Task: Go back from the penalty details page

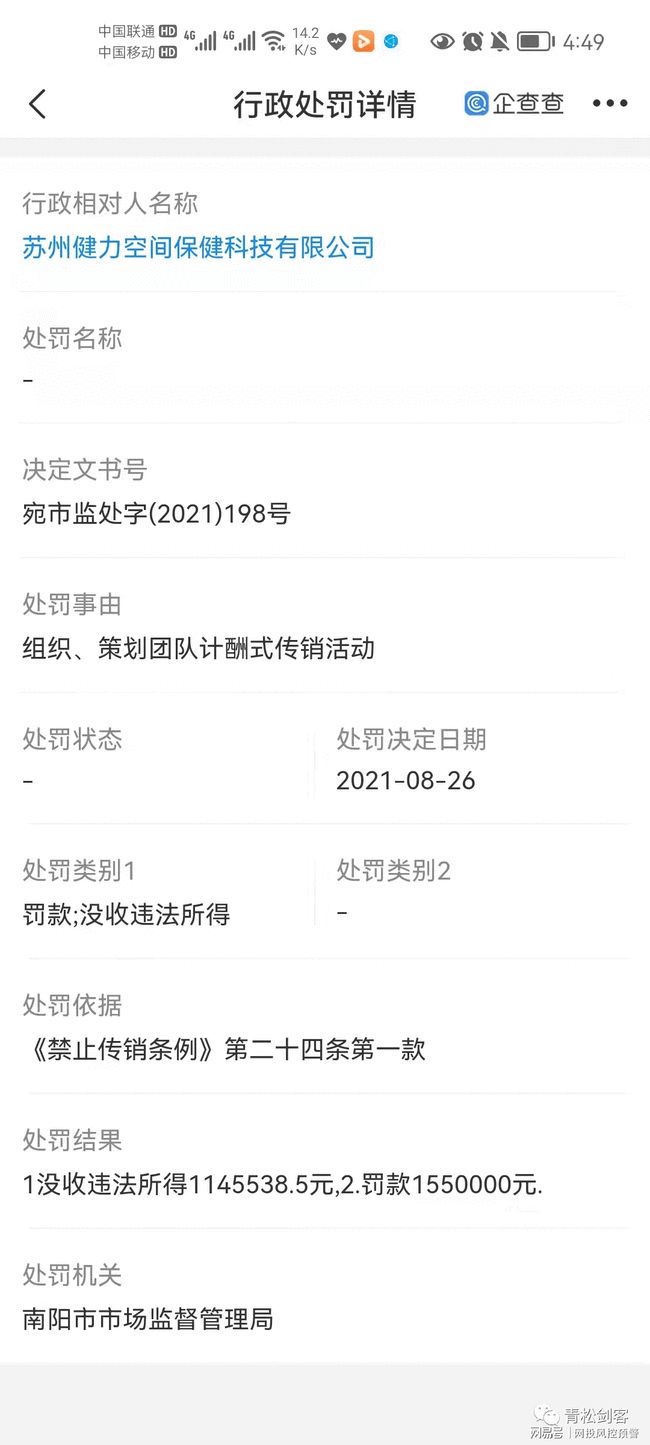Action: pos(37,104)
